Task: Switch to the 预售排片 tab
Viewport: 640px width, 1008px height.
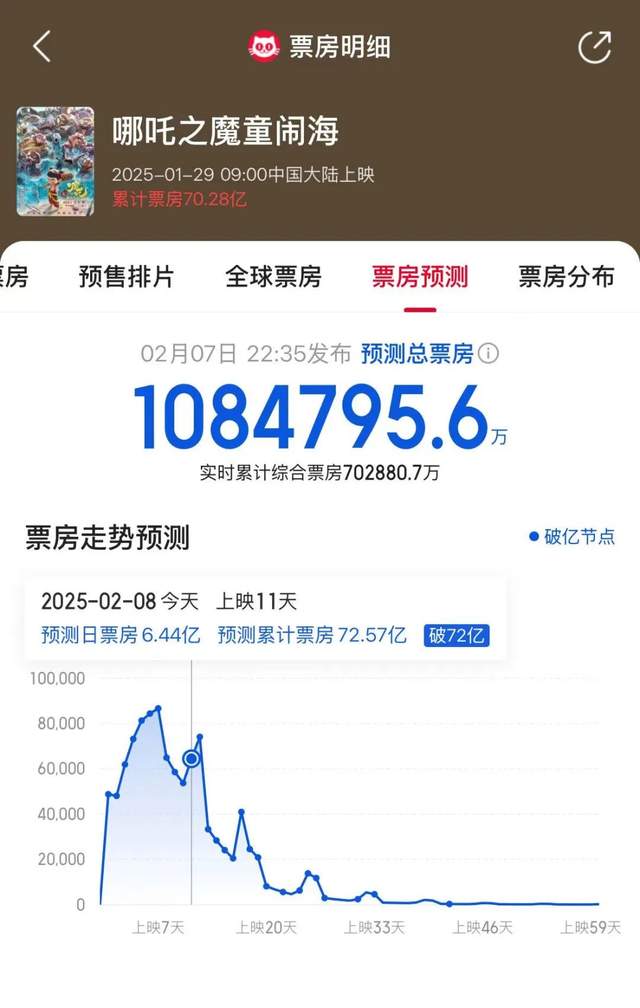Action: [126, 277]
